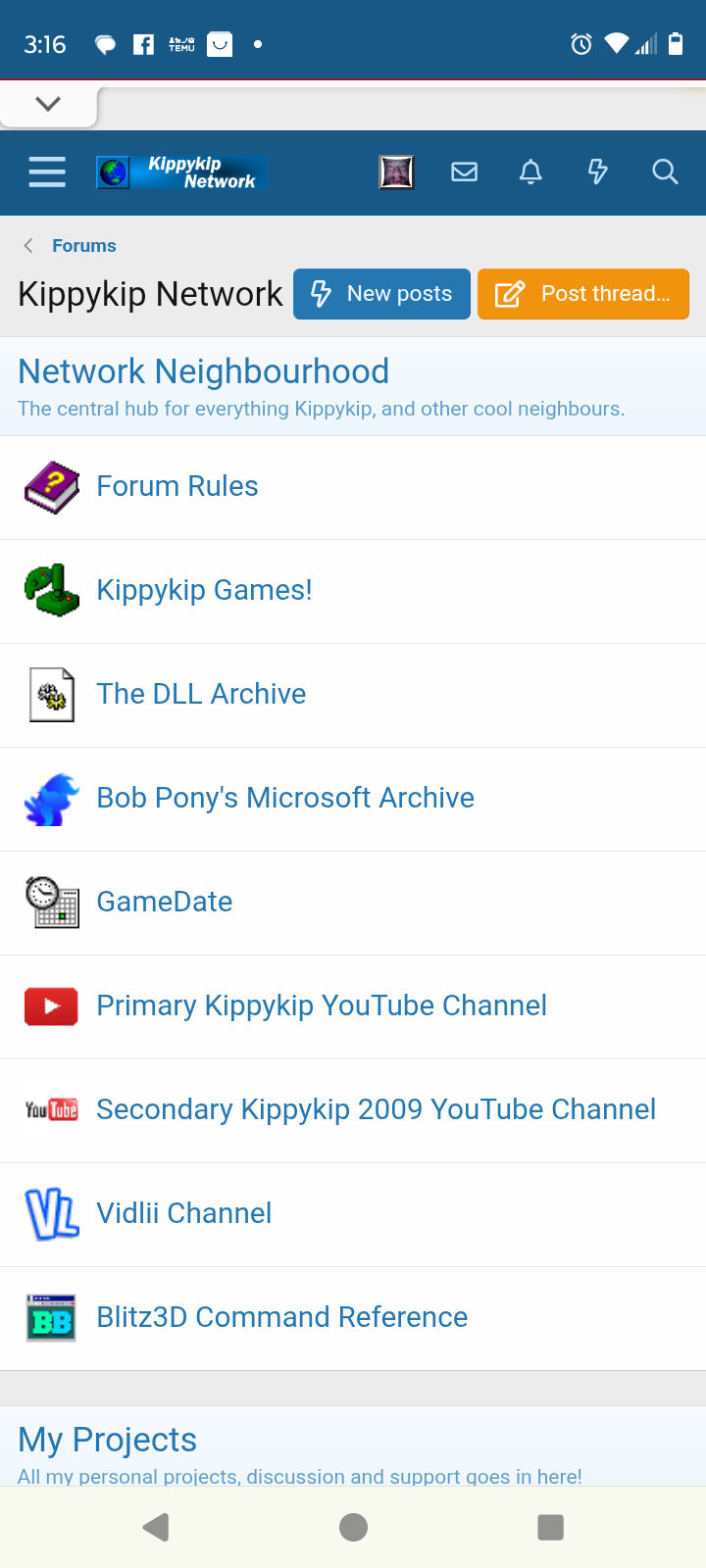Open Blitz3D Command Reference
706x1568 pixels.
(x=281, y=1317)
